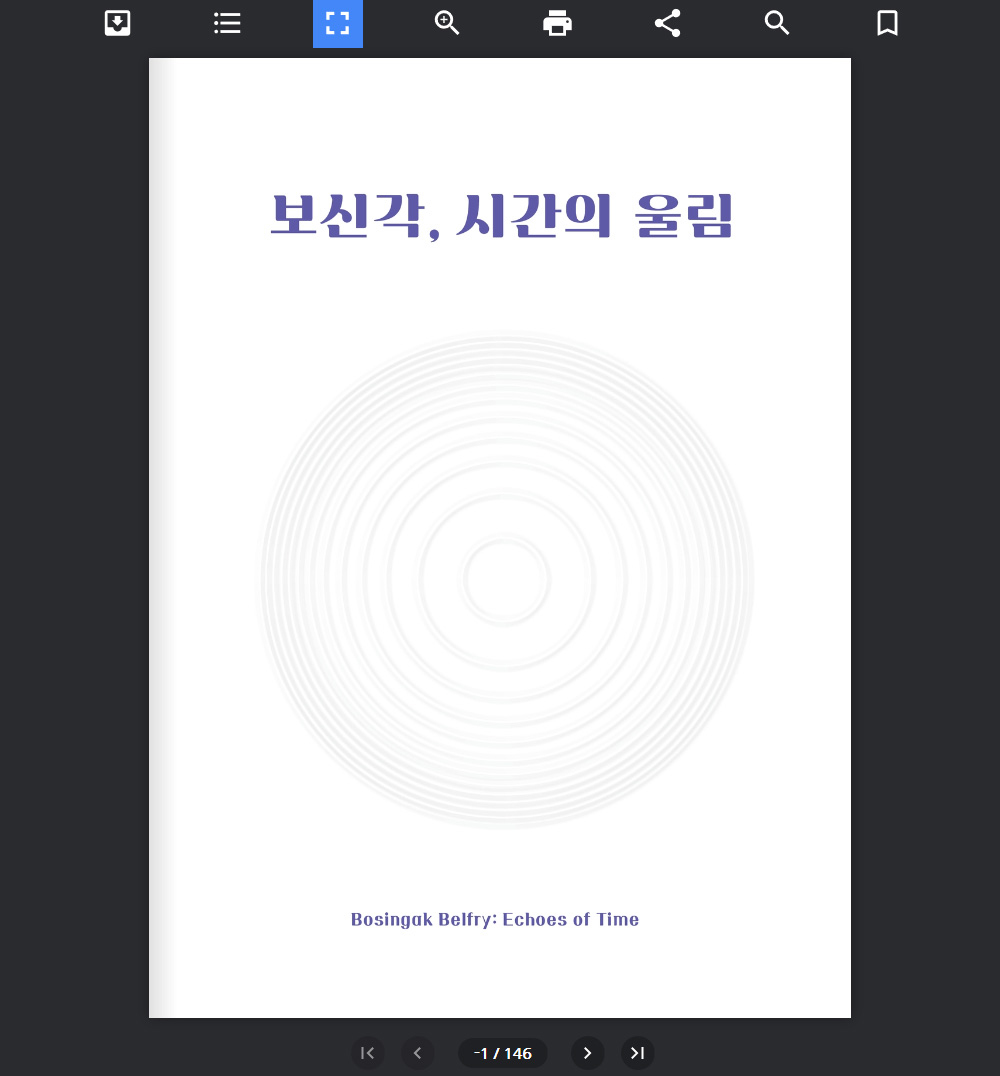Image resolution: width=1000 pixels, height=1076 pixels.
Task: Zoom in on the page
Action: click(447, 23)
